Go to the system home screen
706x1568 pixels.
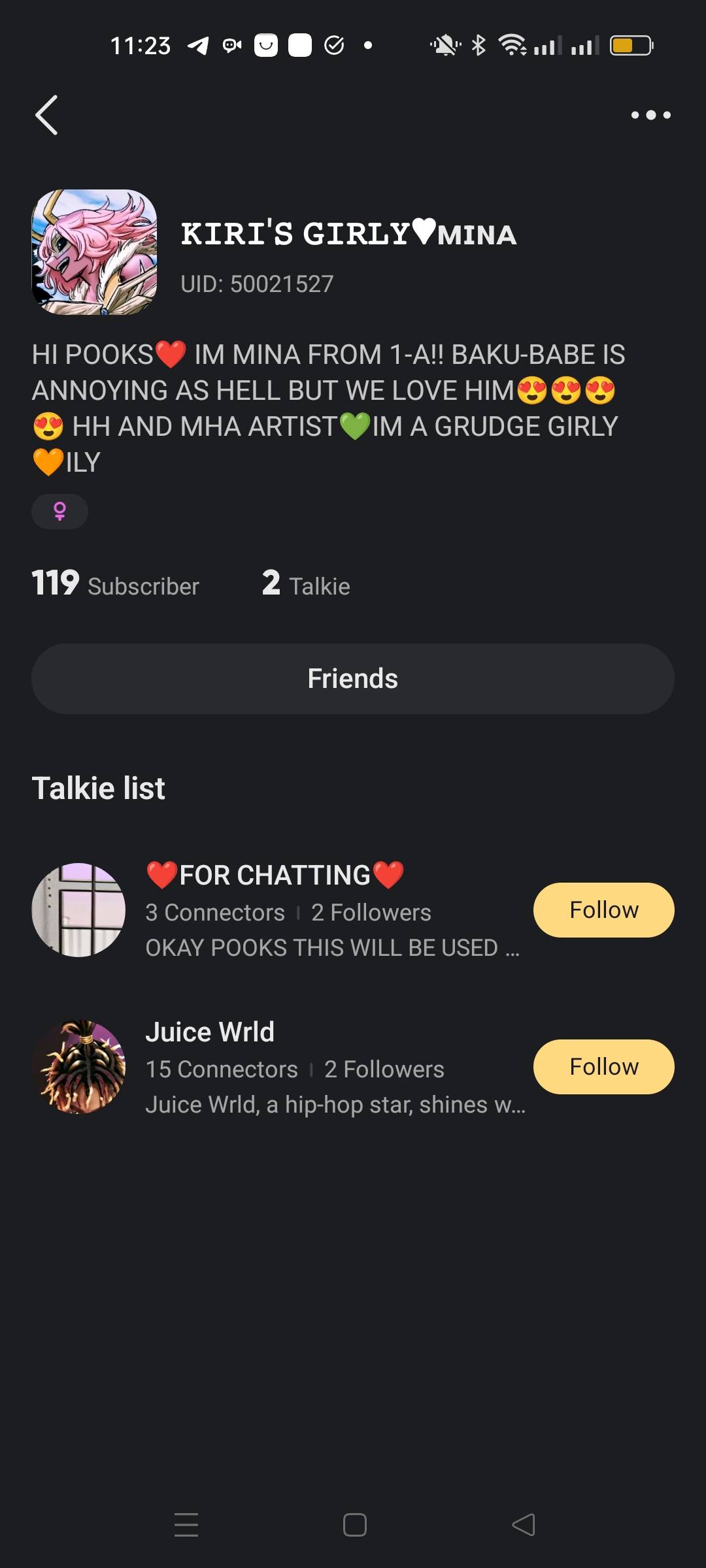(x=354, y=1525)
